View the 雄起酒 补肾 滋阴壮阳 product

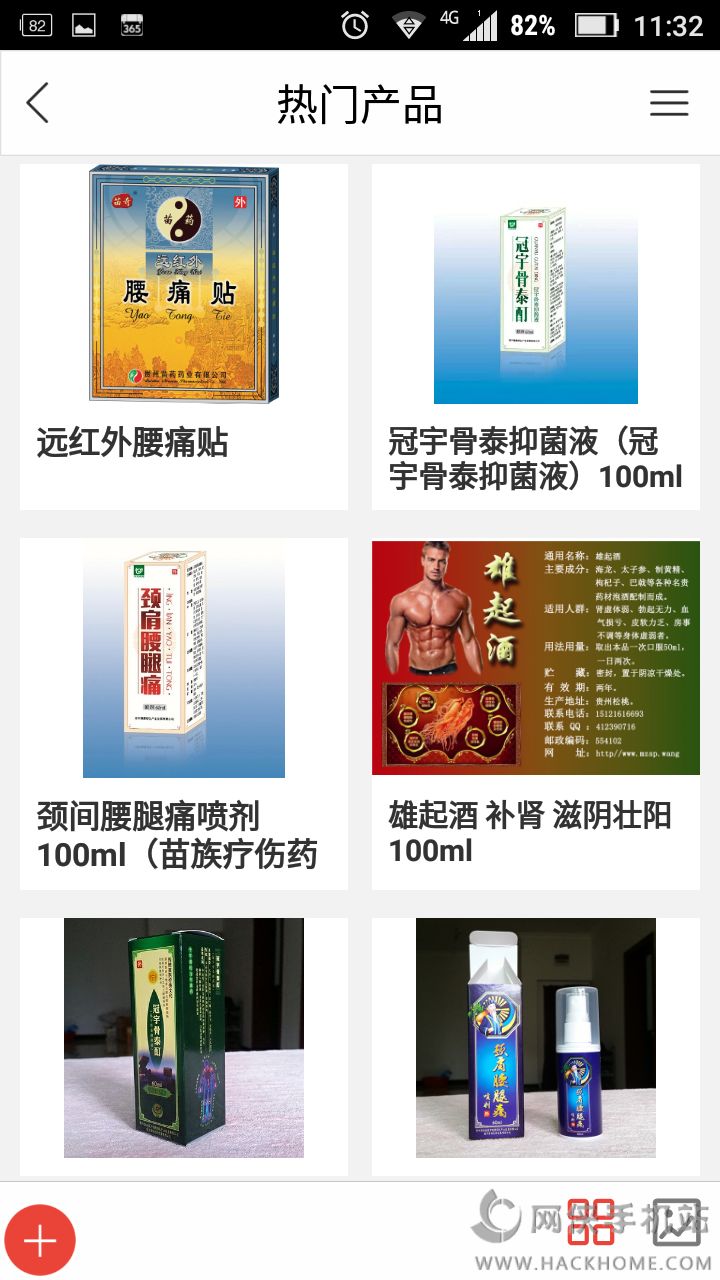point(536,712)
